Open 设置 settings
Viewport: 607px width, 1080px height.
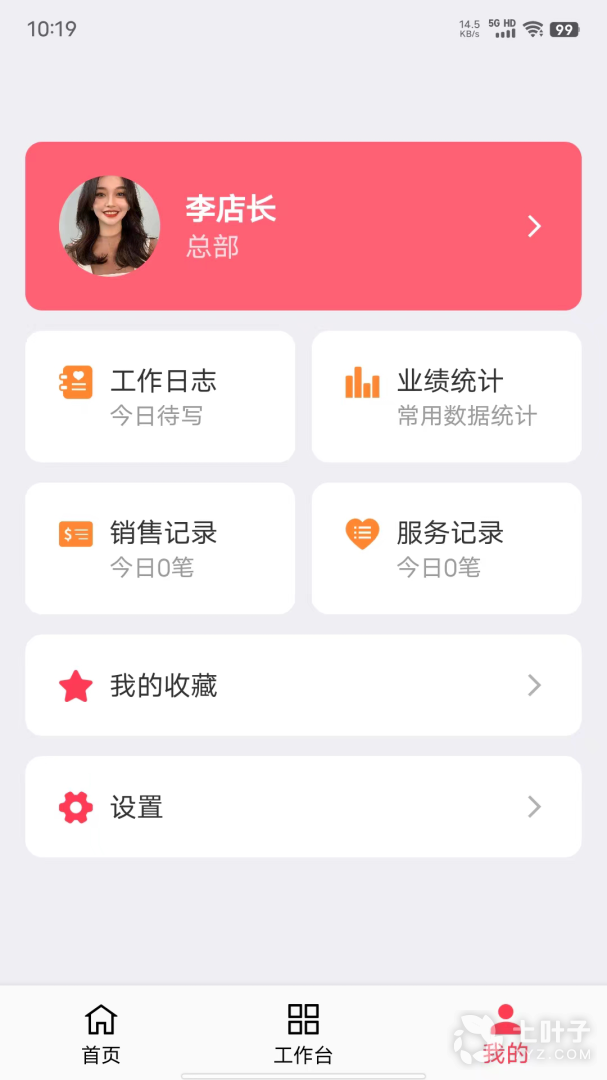pos(303,807)
